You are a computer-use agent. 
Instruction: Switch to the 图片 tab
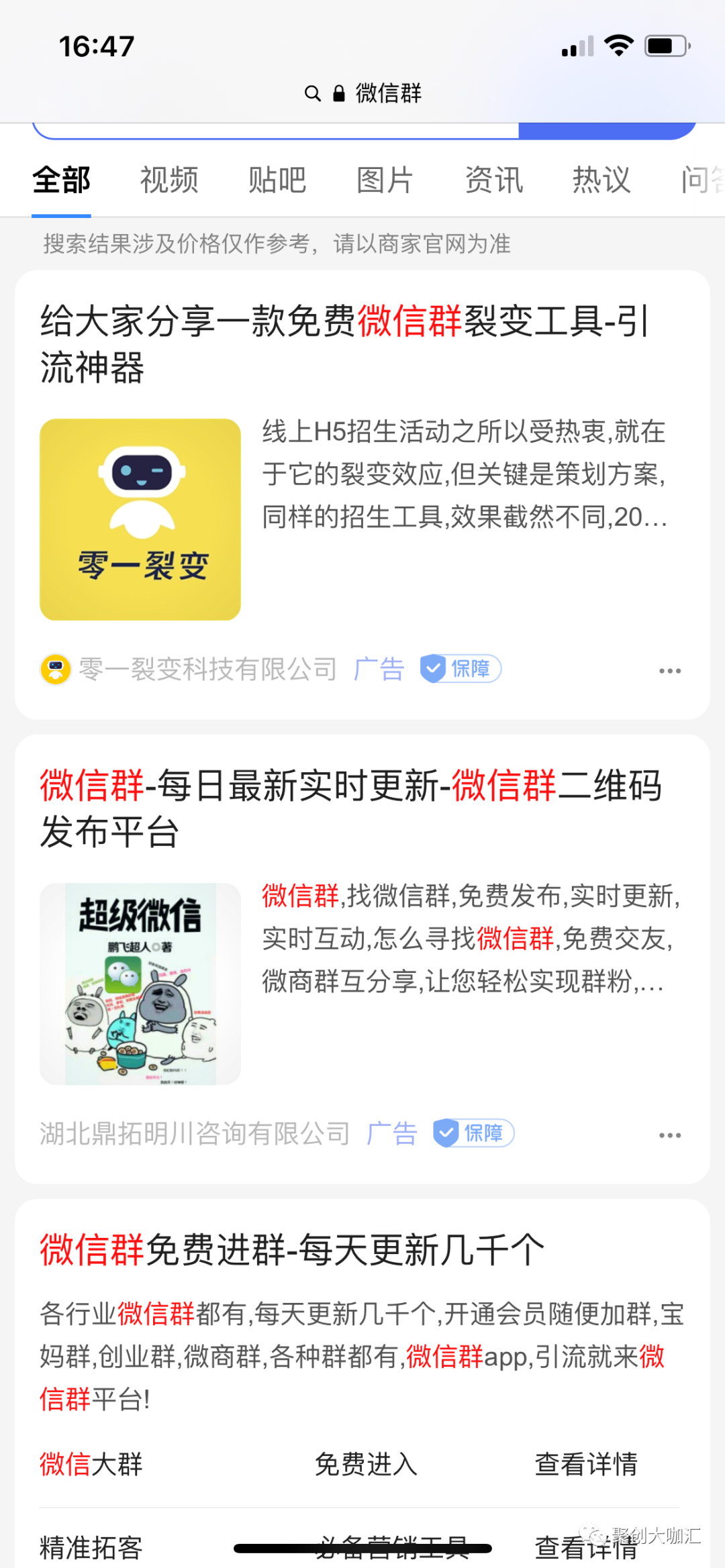(385, 180)
